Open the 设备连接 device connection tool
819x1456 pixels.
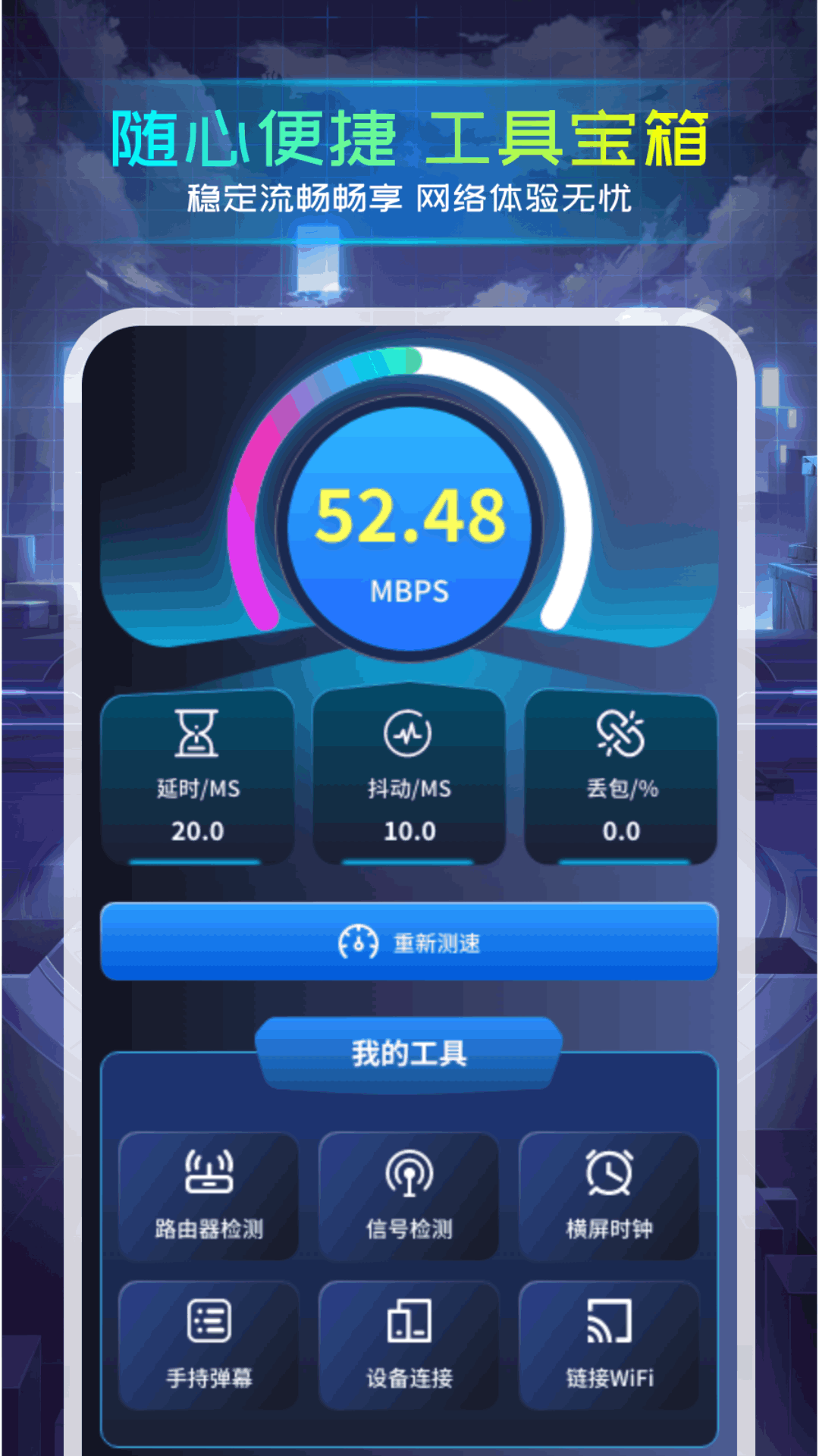409,1342
